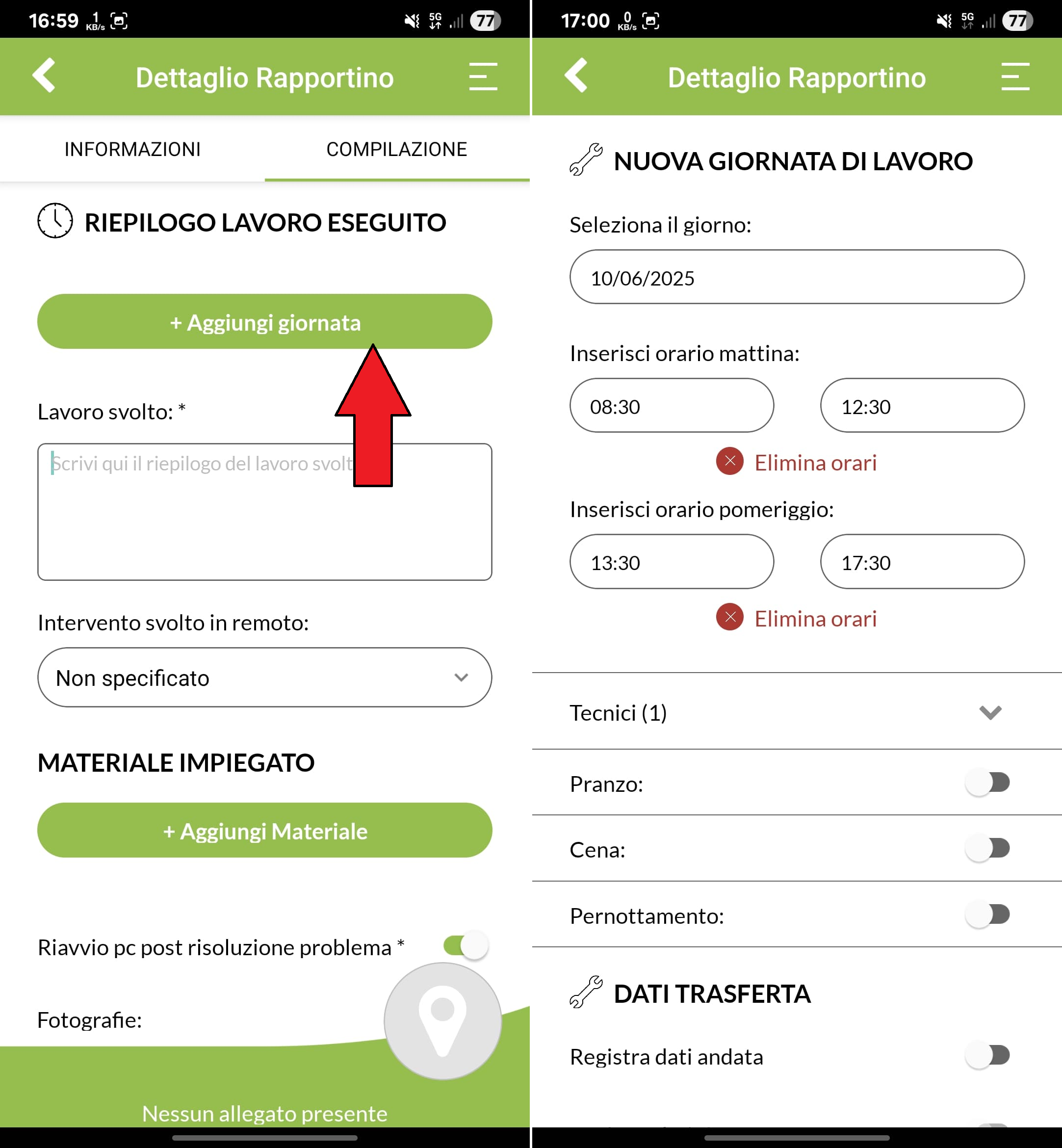Enable the Pernottamento switch

(988, 914)
